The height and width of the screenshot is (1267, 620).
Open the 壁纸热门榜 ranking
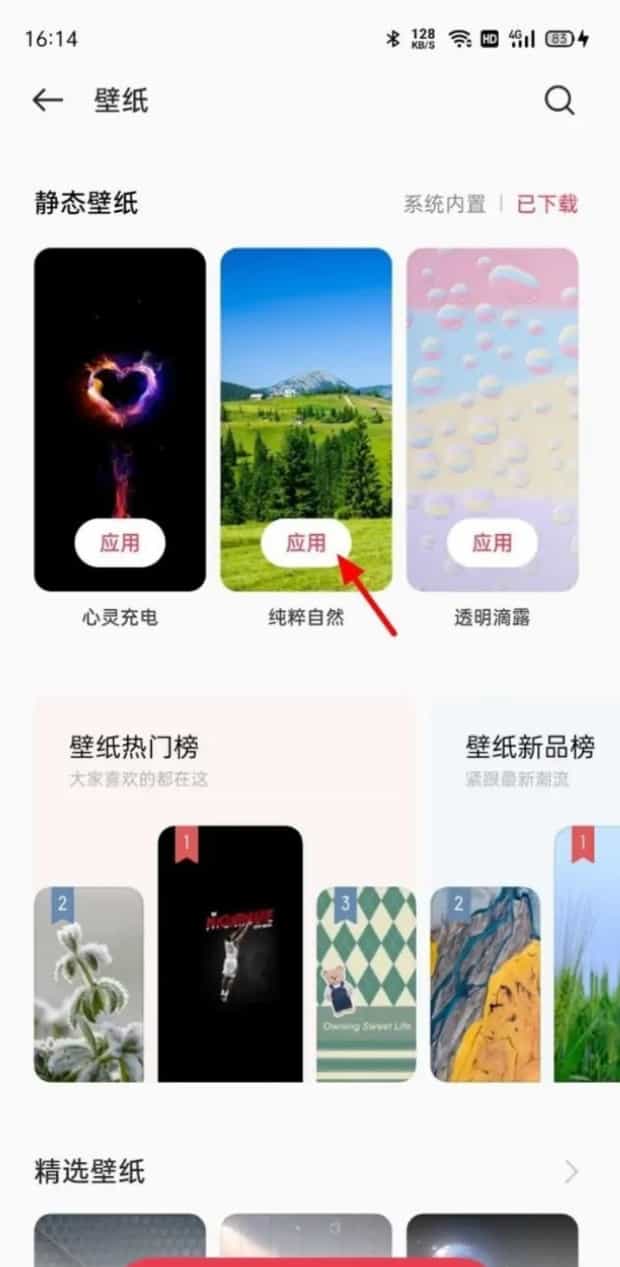(x=133, y=747)
